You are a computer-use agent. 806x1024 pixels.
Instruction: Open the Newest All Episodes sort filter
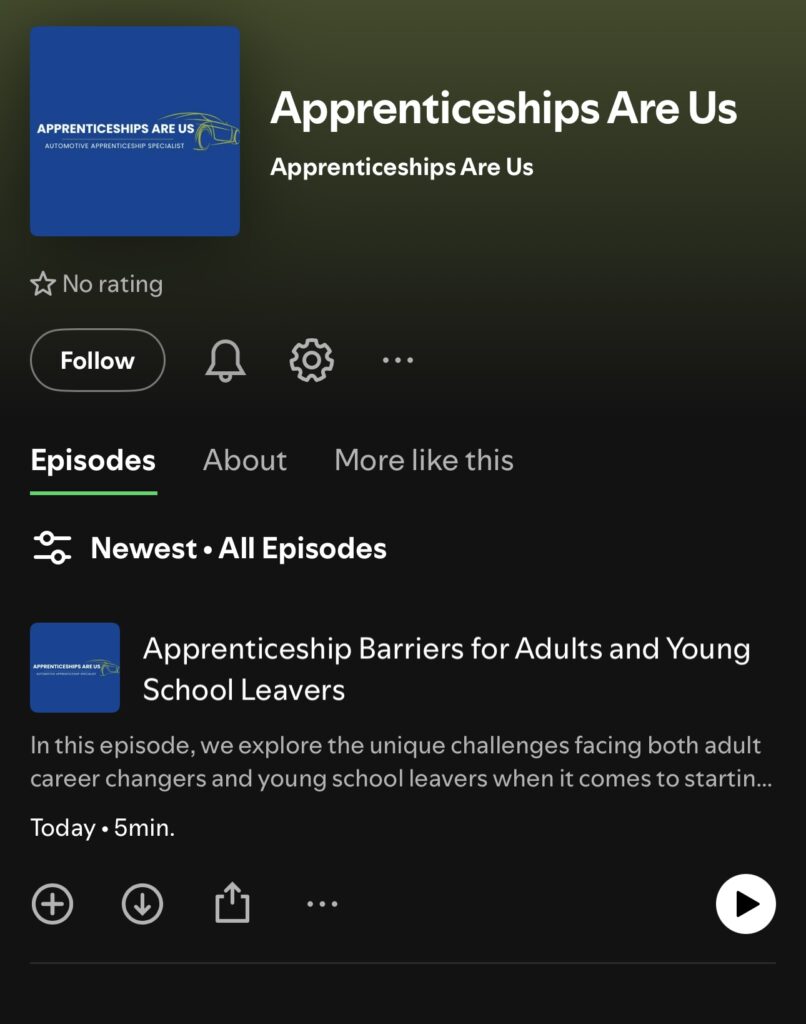coord(209,548)
